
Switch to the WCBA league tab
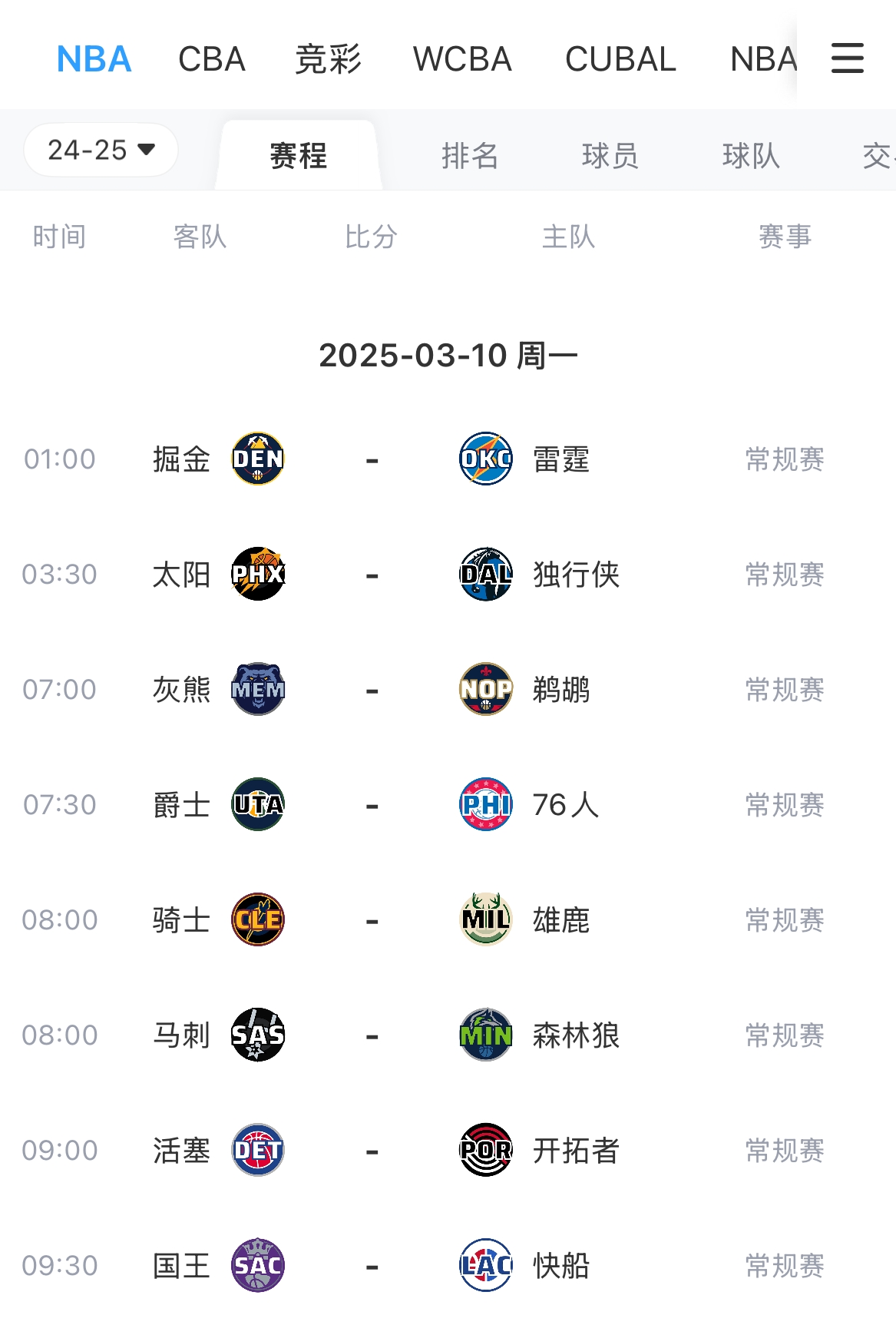point(461,59)
